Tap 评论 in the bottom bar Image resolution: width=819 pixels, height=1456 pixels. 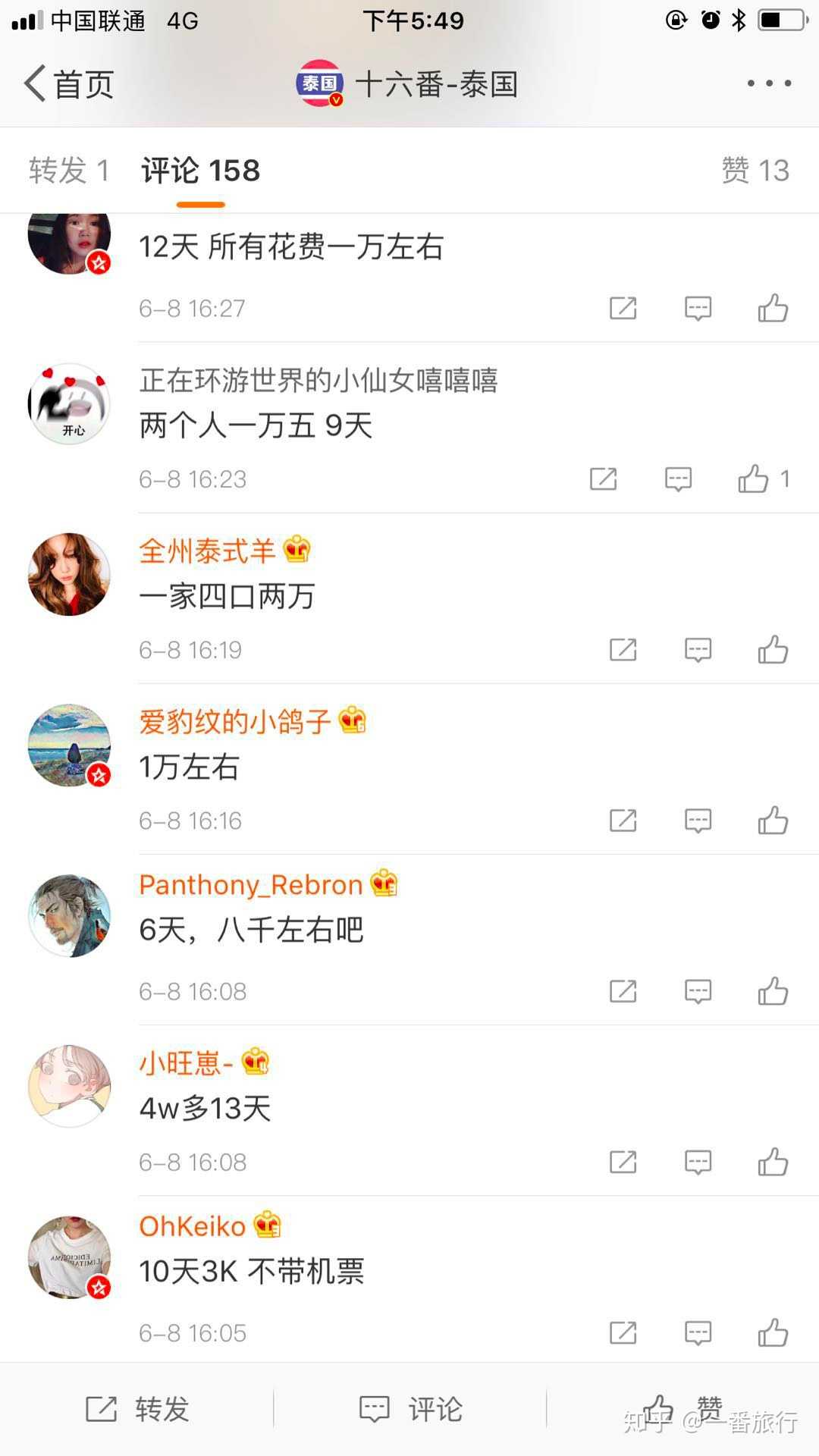pos(410,1409)
